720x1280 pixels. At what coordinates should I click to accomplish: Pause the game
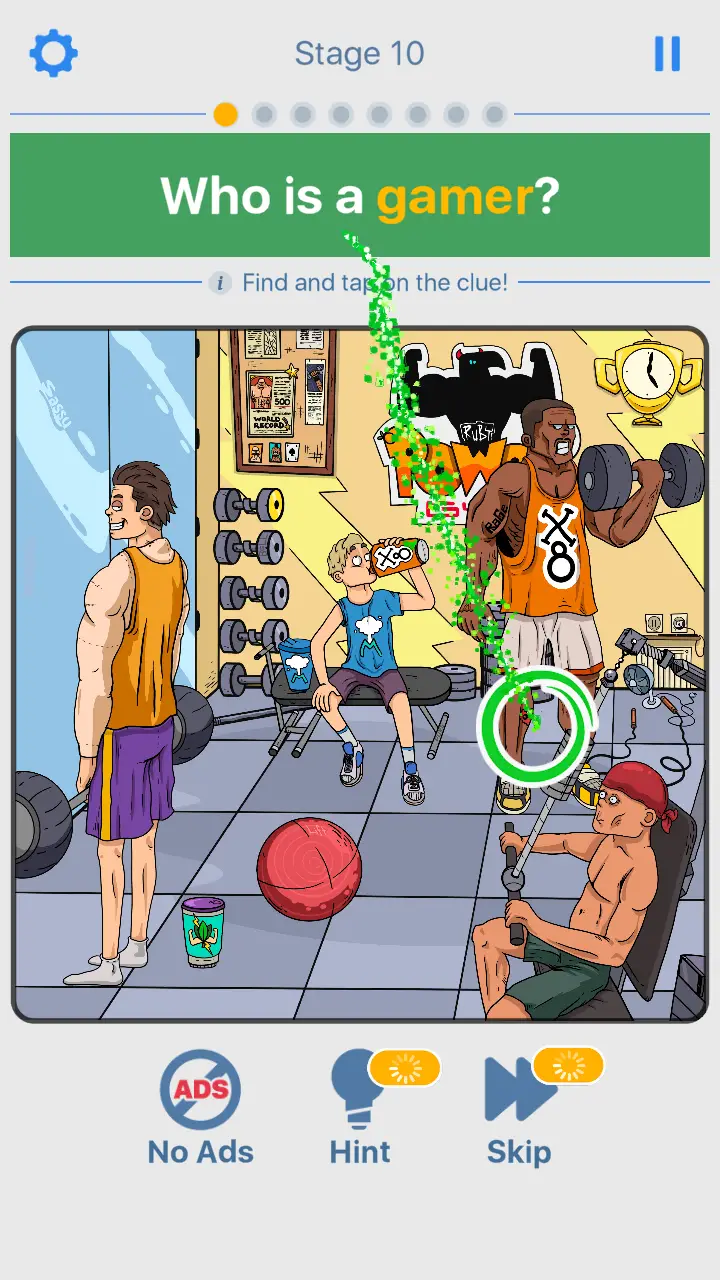coord(667,53)
